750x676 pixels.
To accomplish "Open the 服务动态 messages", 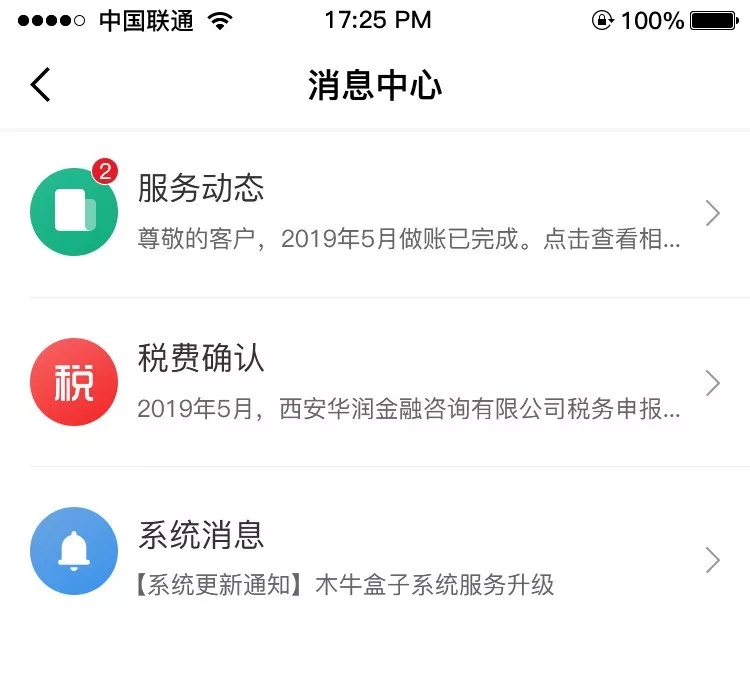I will [x=375, y=212].
